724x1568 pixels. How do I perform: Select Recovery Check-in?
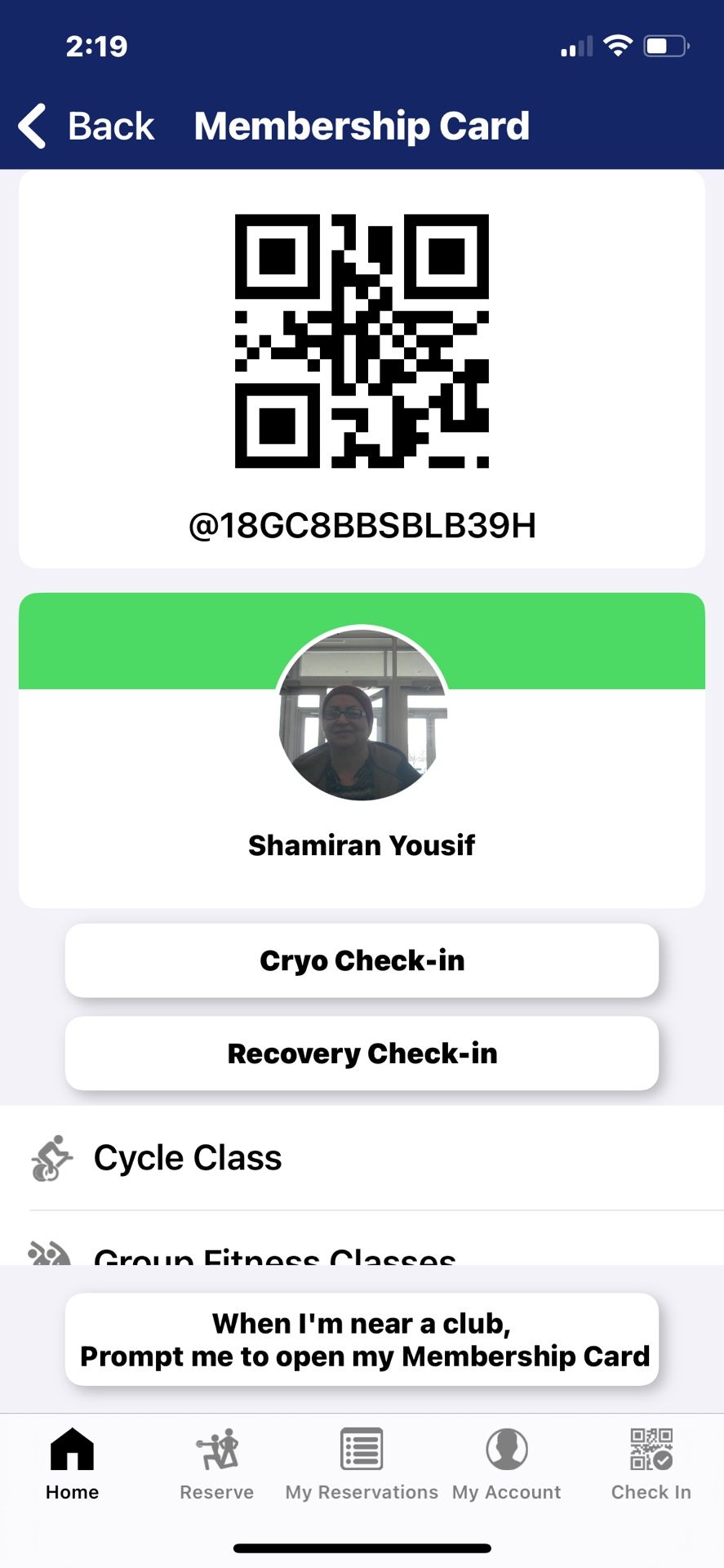click(x=362, y=1053)
